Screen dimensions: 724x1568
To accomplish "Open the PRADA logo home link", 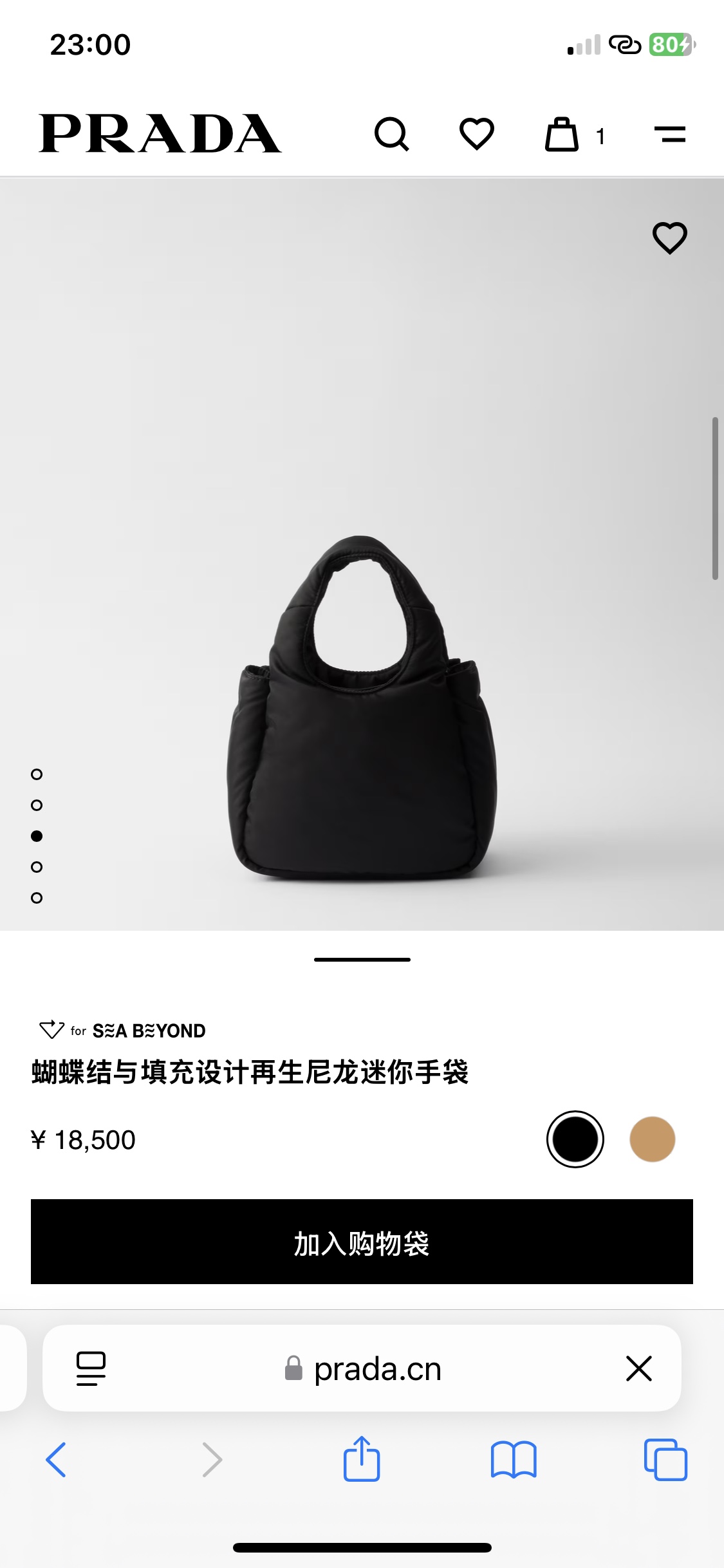I will point(160,134).
